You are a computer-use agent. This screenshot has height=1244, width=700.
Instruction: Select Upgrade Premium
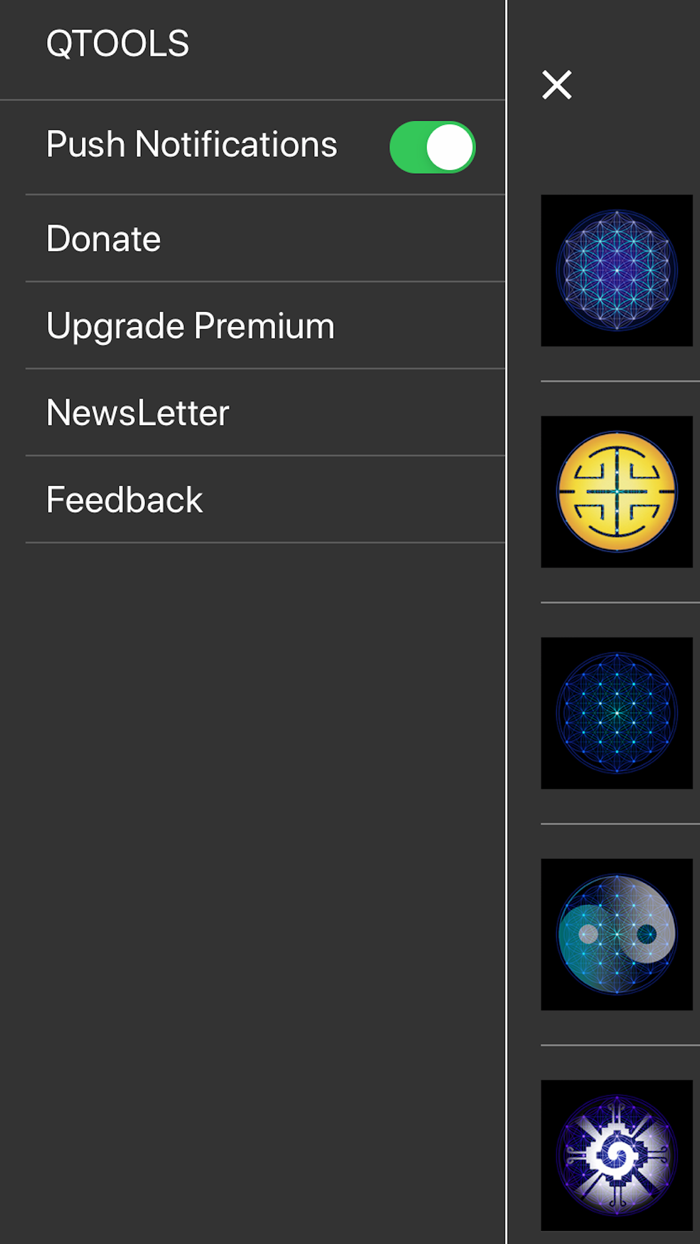190,326
